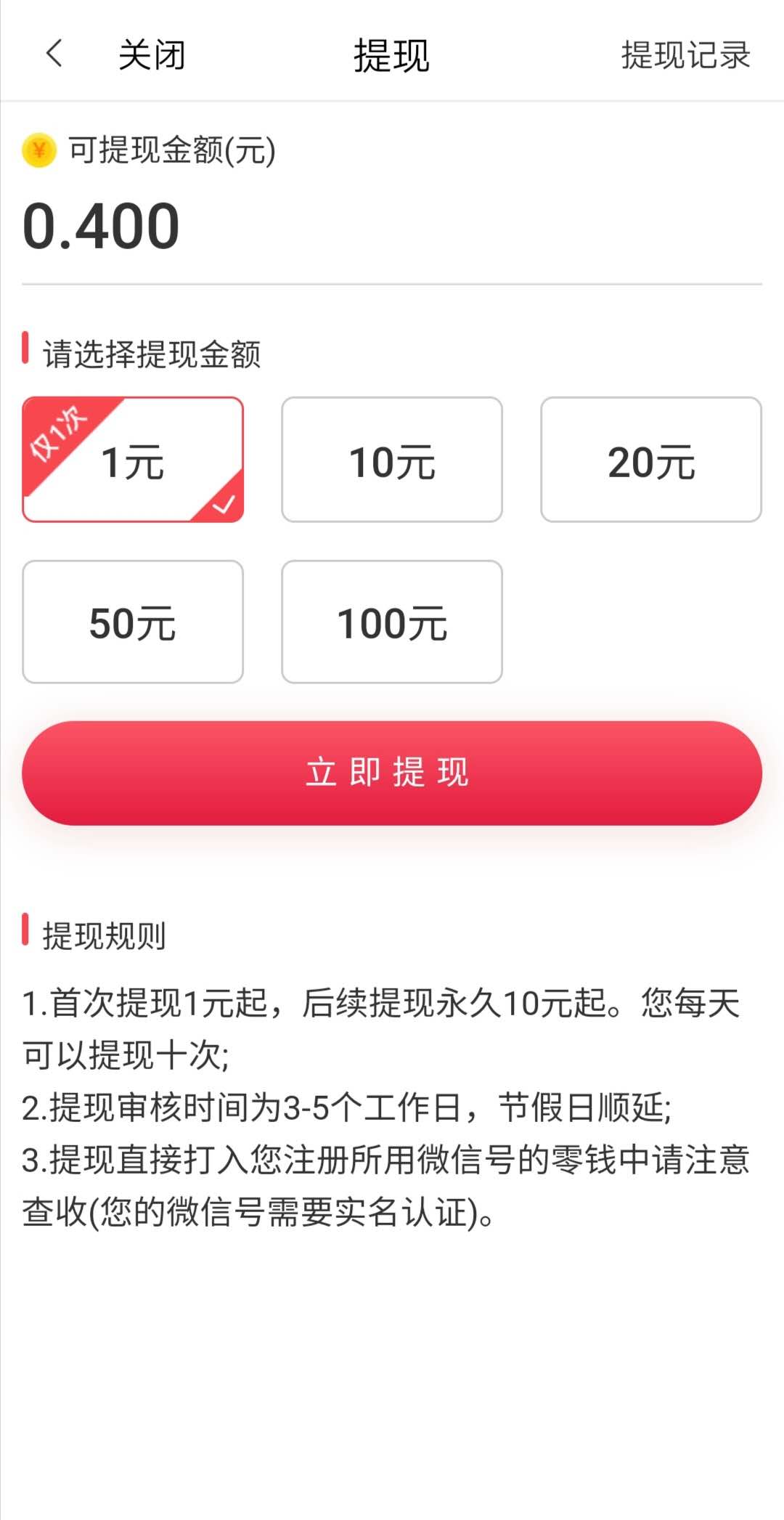
Task: Go back using the arrow icon
Action: tap(54, 54)
